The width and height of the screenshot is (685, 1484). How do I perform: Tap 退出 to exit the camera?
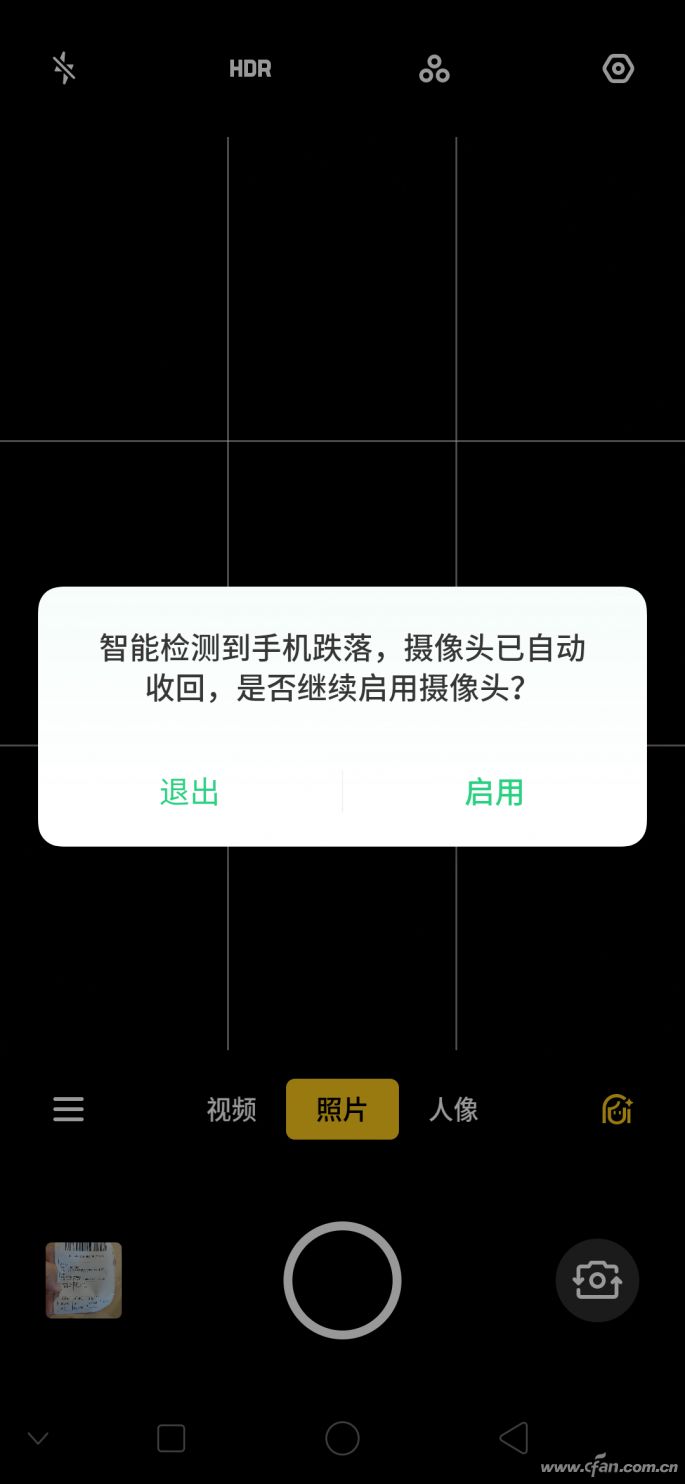(189, 792)
